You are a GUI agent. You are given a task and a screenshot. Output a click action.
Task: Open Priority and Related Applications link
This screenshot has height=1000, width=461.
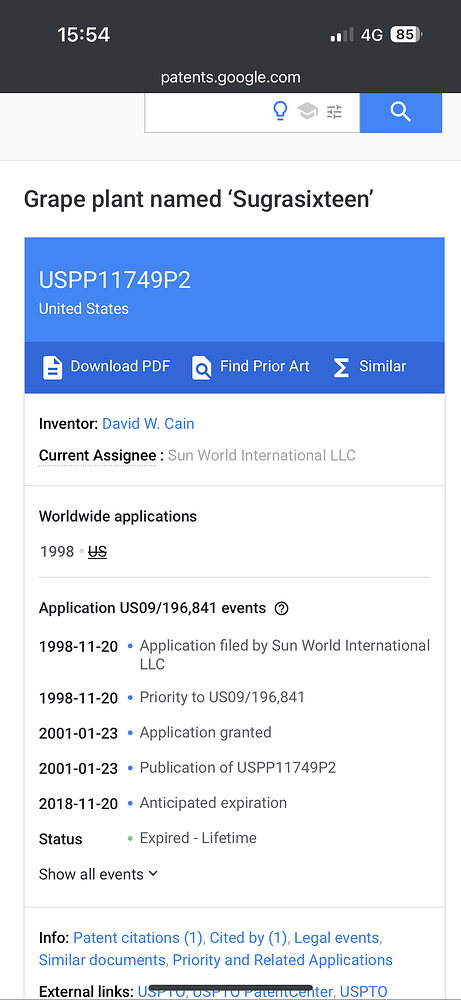(282, 960)
